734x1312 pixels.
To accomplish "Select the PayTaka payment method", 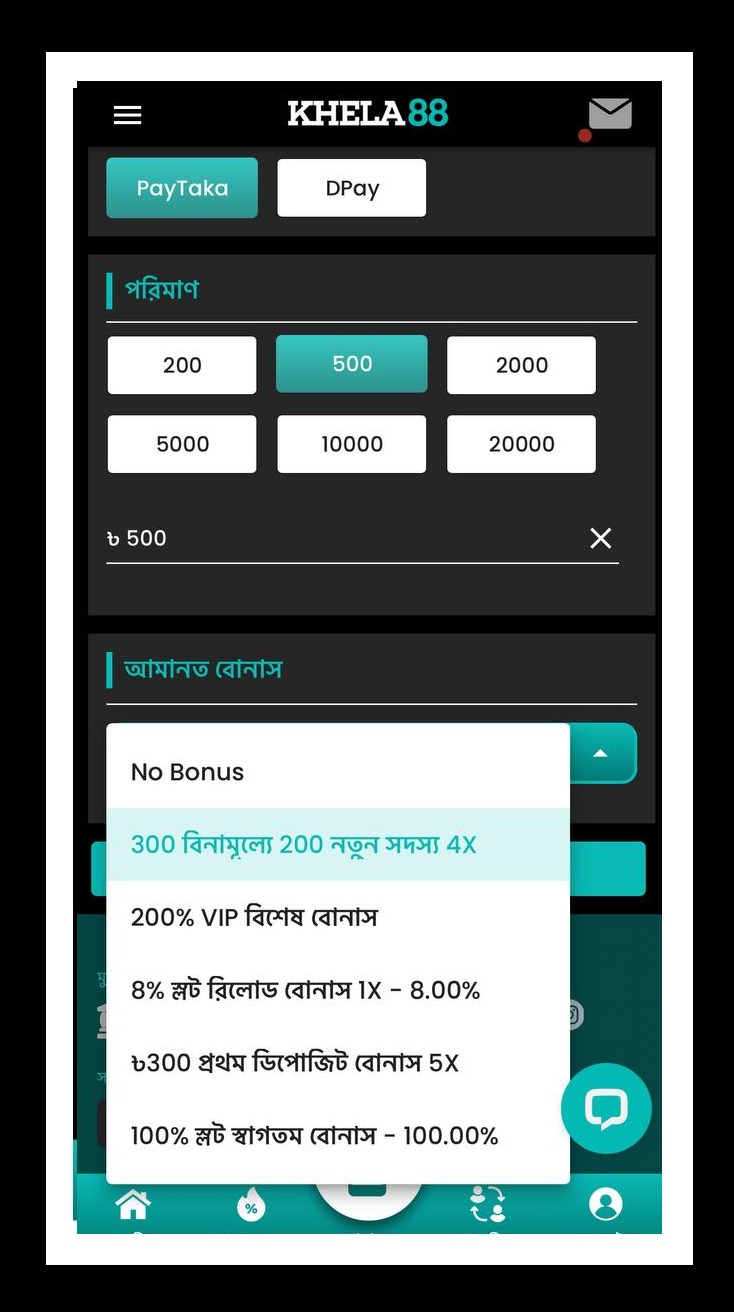I will click(x=182, y=188).
